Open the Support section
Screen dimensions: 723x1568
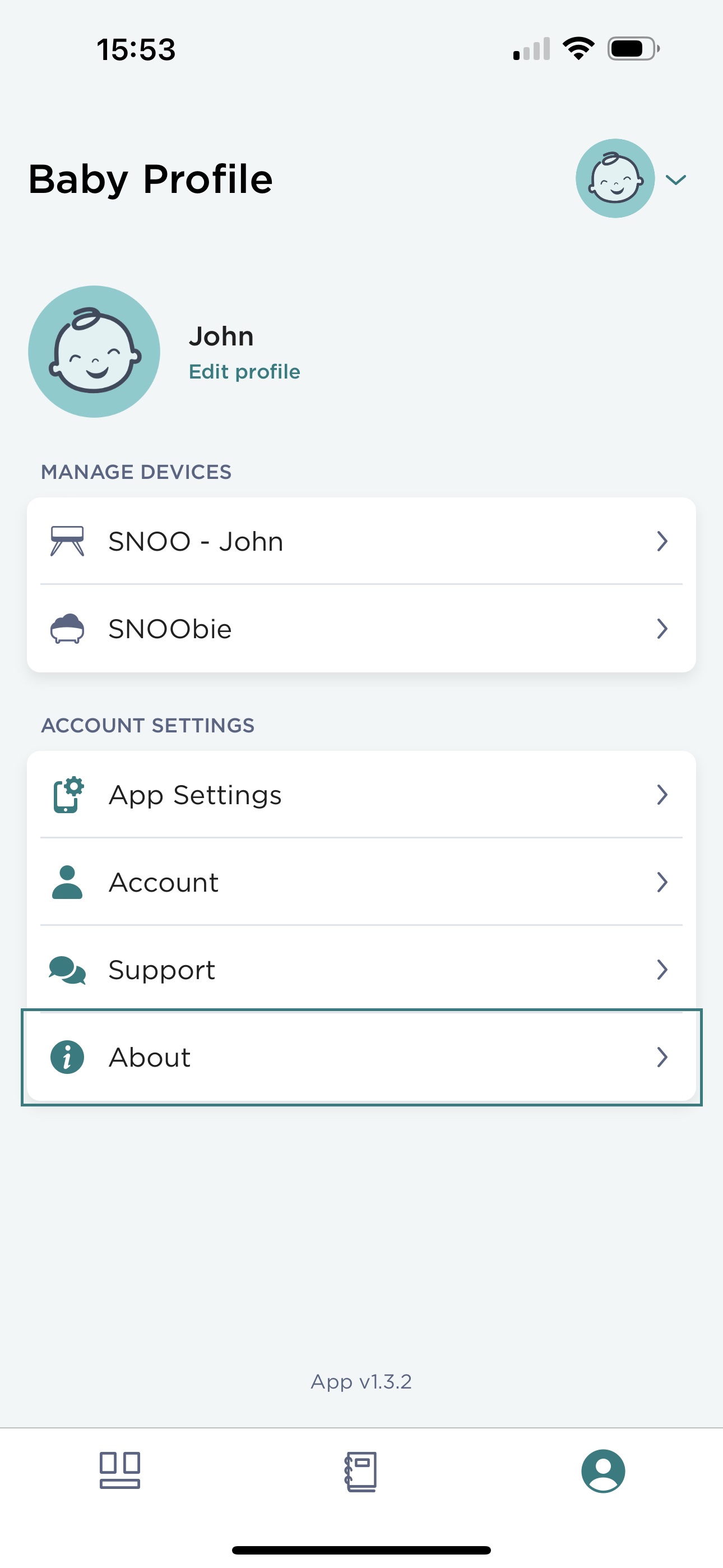click(361, 970)
